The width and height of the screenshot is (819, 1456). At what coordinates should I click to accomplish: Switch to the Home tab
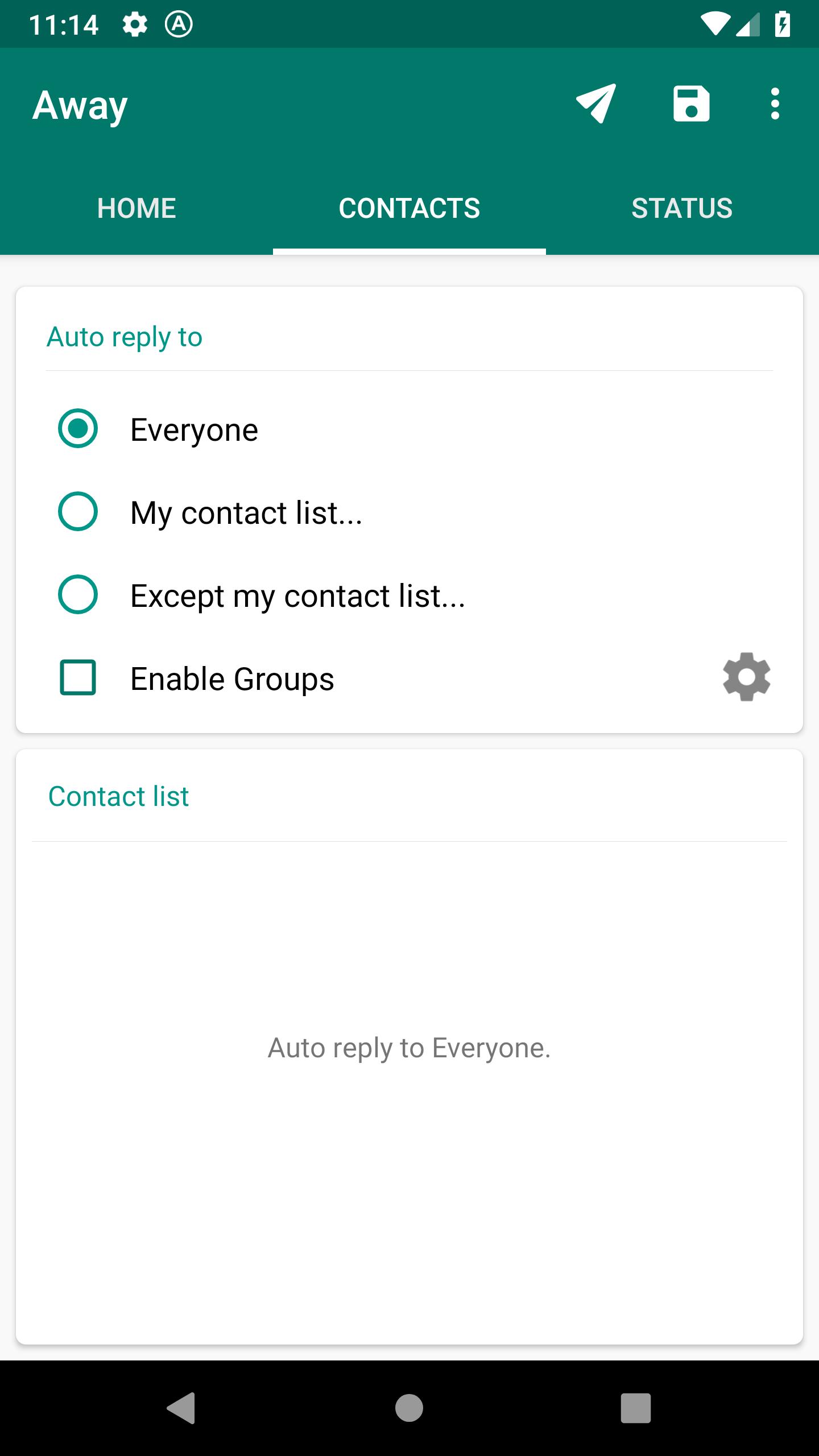coord(136,208)
